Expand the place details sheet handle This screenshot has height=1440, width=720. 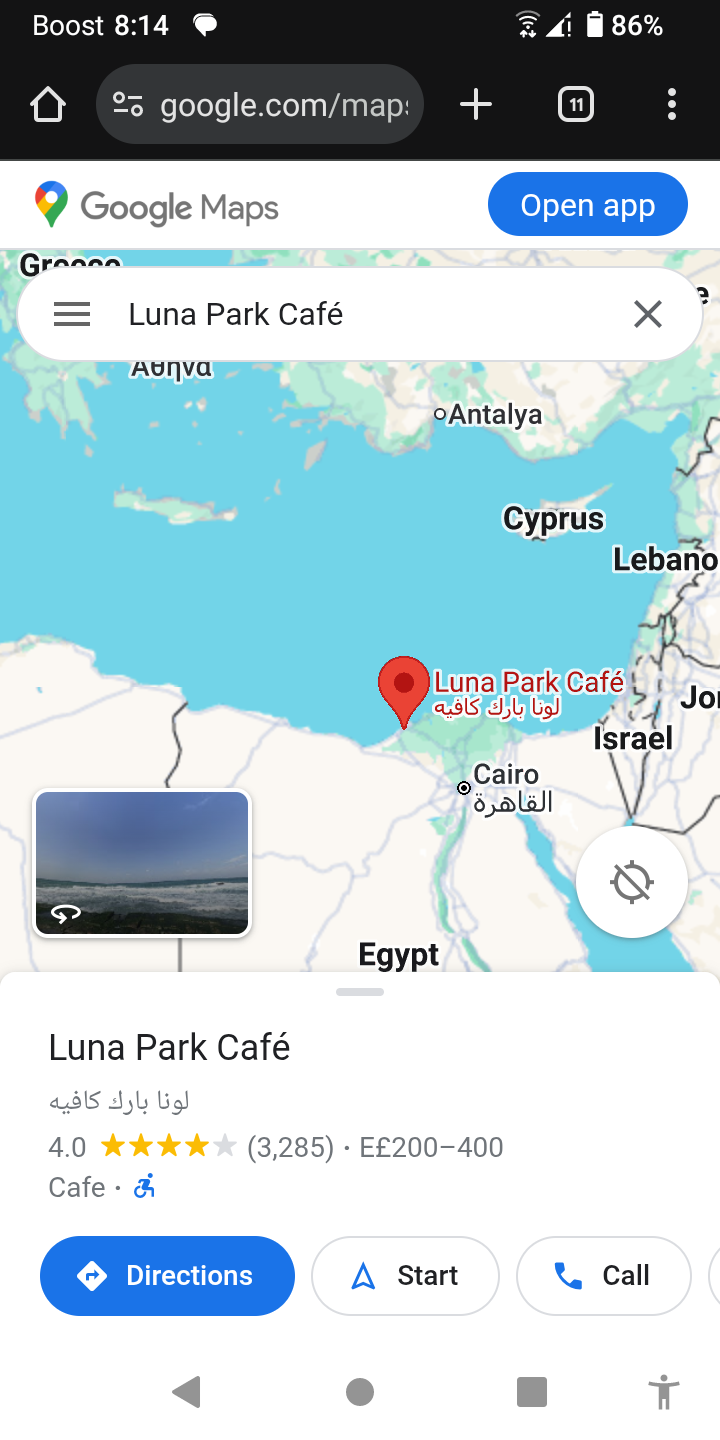pyautogui.click(x=360, y=992)
